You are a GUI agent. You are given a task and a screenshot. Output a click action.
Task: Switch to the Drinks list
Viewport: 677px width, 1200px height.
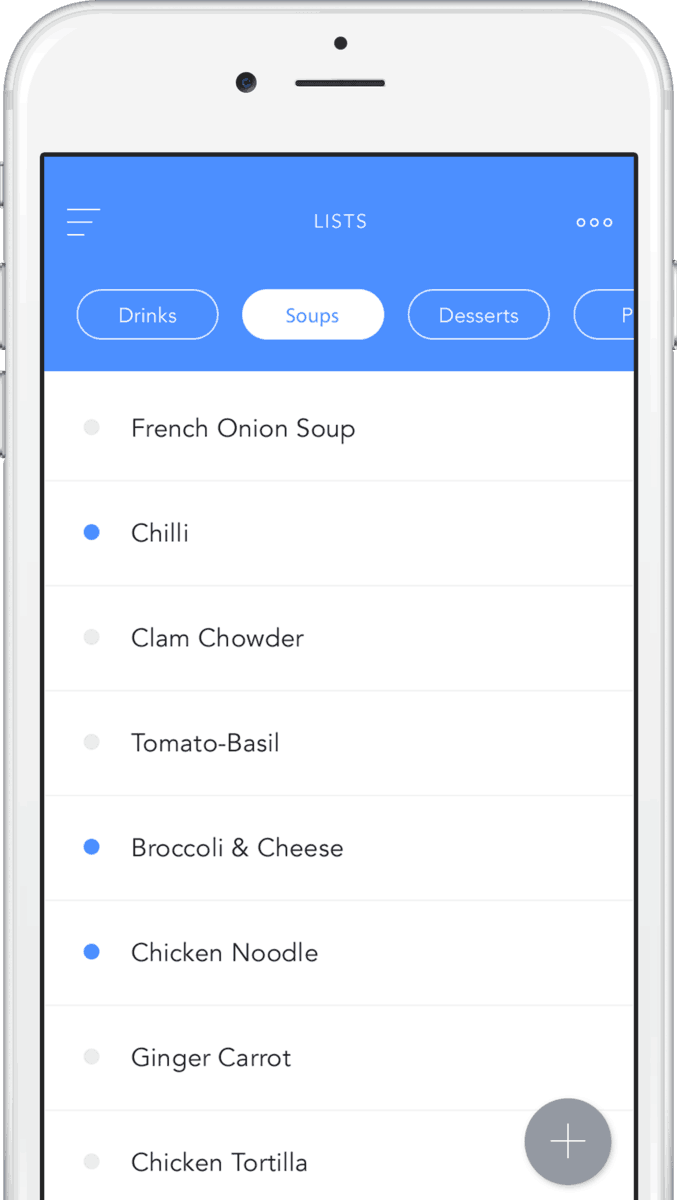[147, 315]
